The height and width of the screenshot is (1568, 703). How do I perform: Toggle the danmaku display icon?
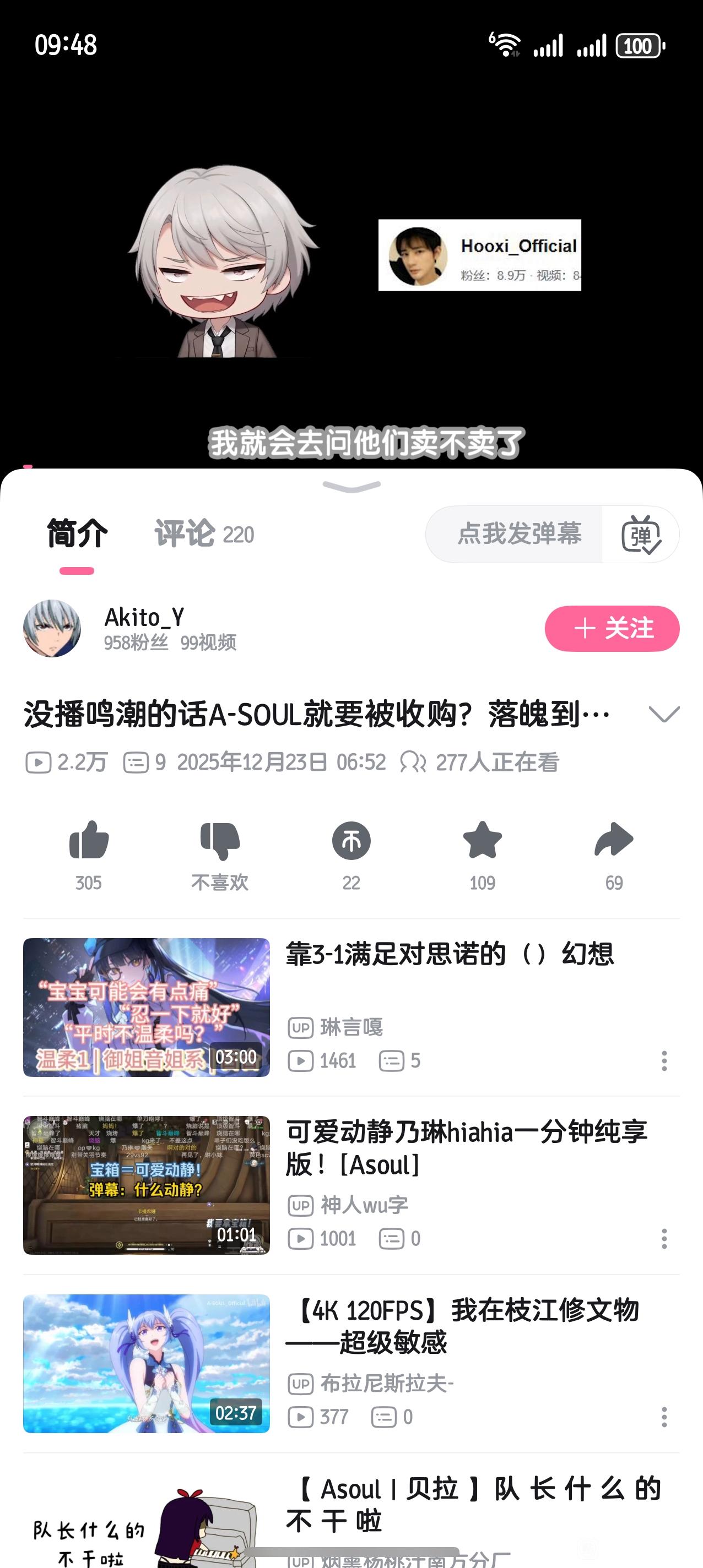pos(641,535)
